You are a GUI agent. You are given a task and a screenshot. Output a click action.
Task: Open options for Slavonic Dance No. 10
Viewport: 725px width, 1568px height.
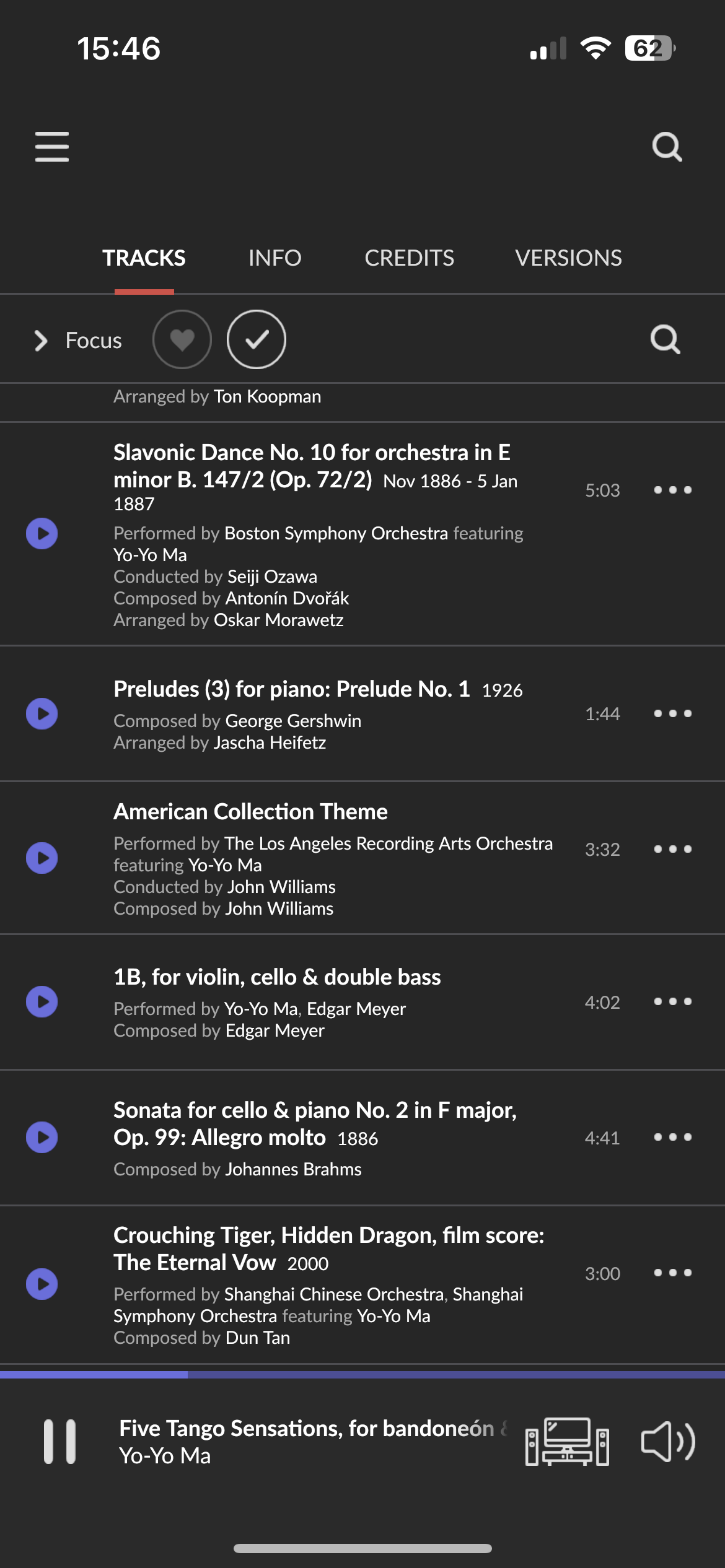point(672,490)
